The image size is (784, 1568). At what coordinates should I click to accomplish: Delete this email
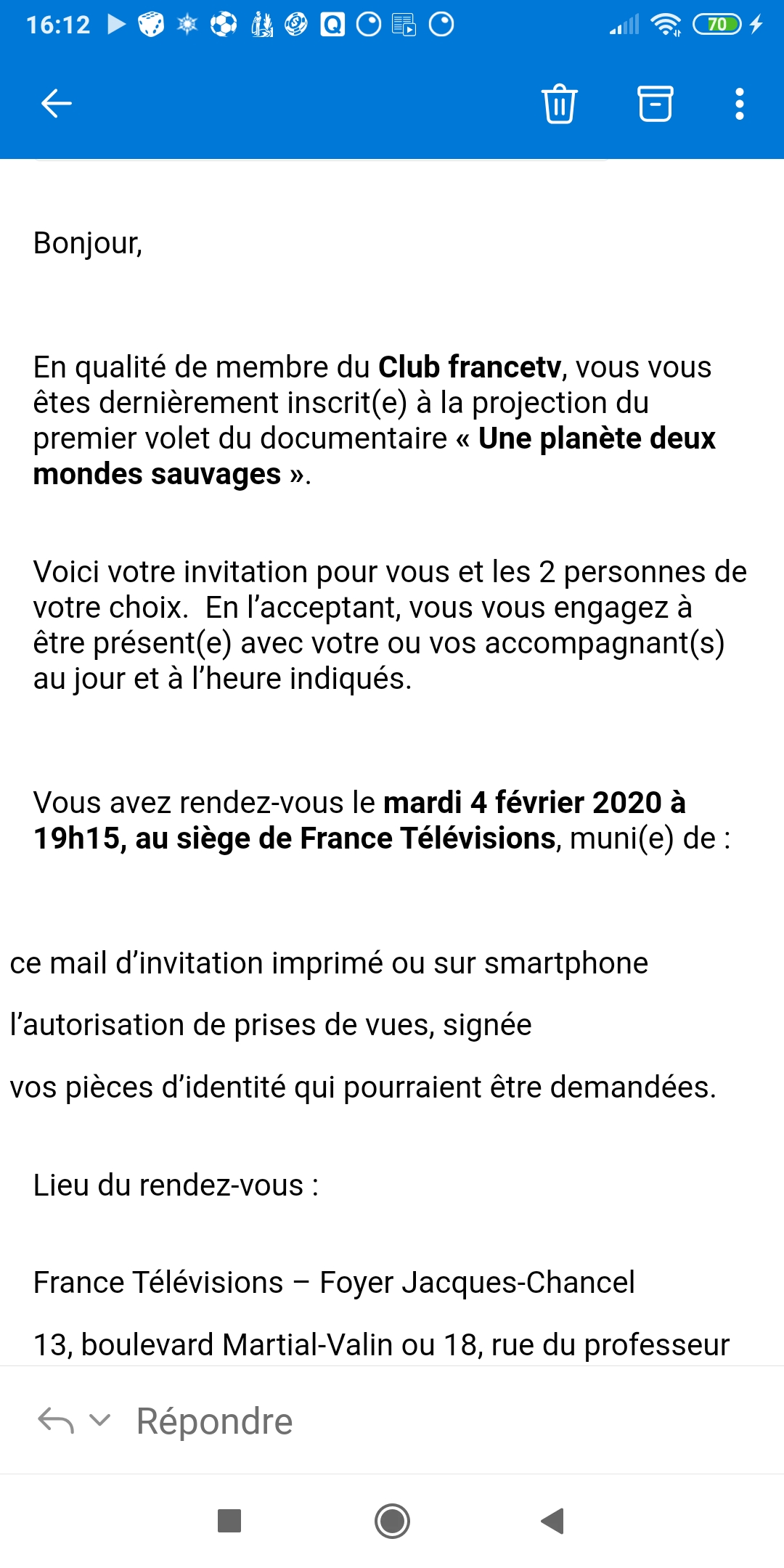[x=559, y=104]
